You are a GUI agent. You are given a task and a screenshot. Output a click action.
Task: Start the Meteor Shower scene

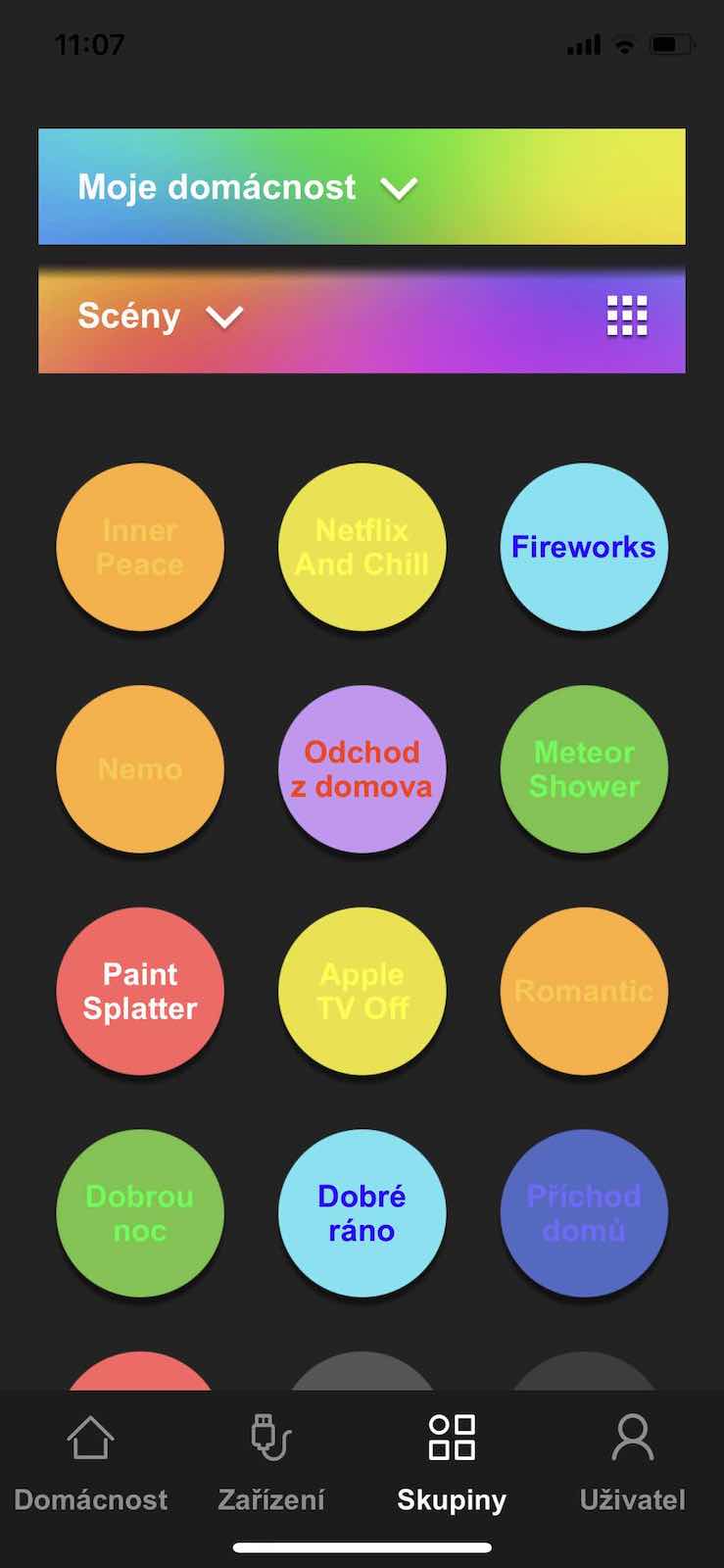coord(584,769)
